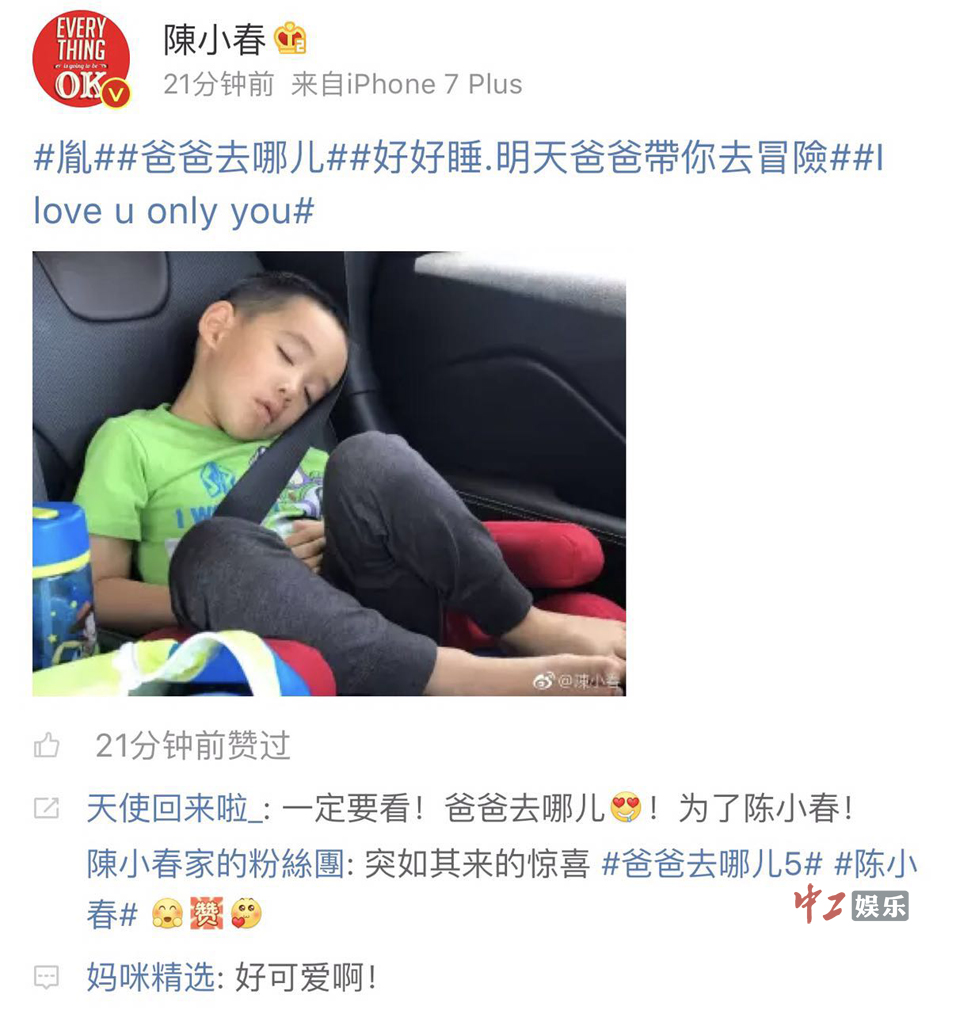Open 陳小春's profile avatar
Viewport: 960px width, 1014px height.
click(81, 59)
